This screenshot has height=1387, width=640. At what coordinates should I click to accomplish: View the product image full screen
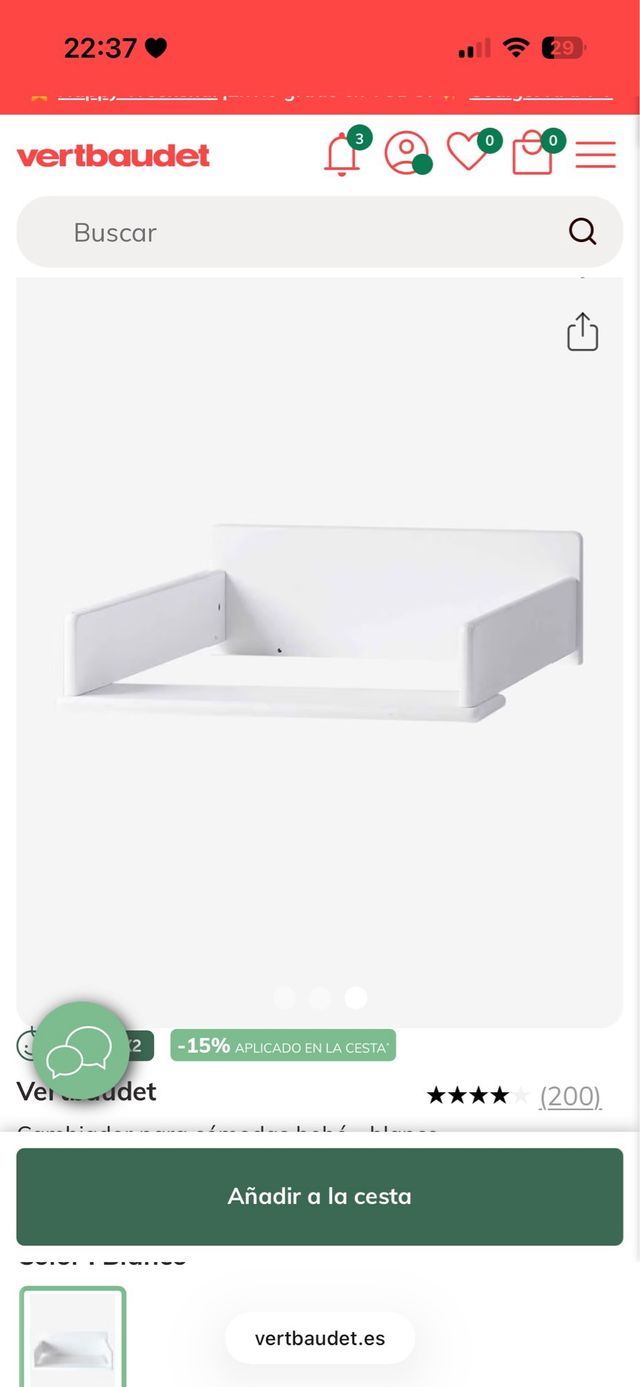[320, 640]
